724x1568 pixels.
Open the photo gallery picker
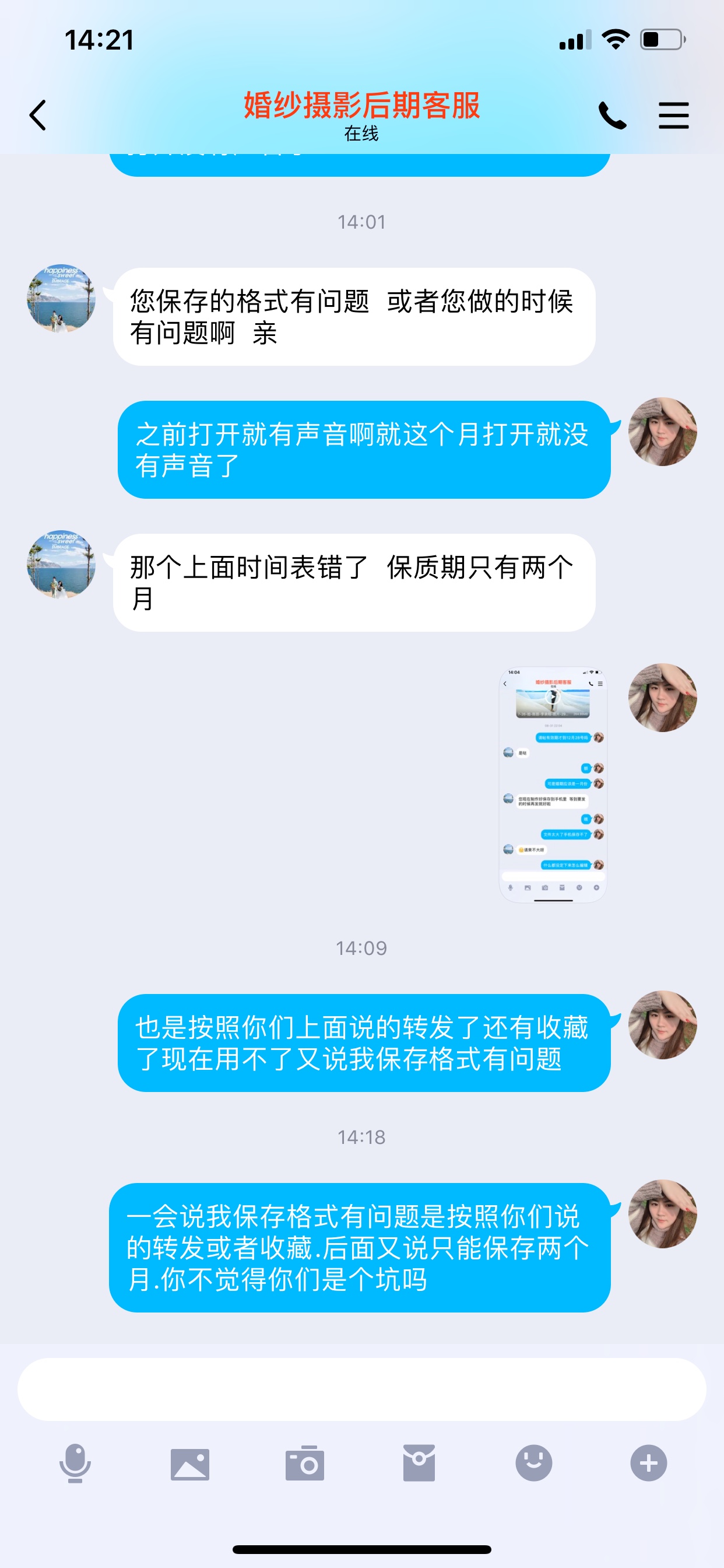coord(190,1464)
